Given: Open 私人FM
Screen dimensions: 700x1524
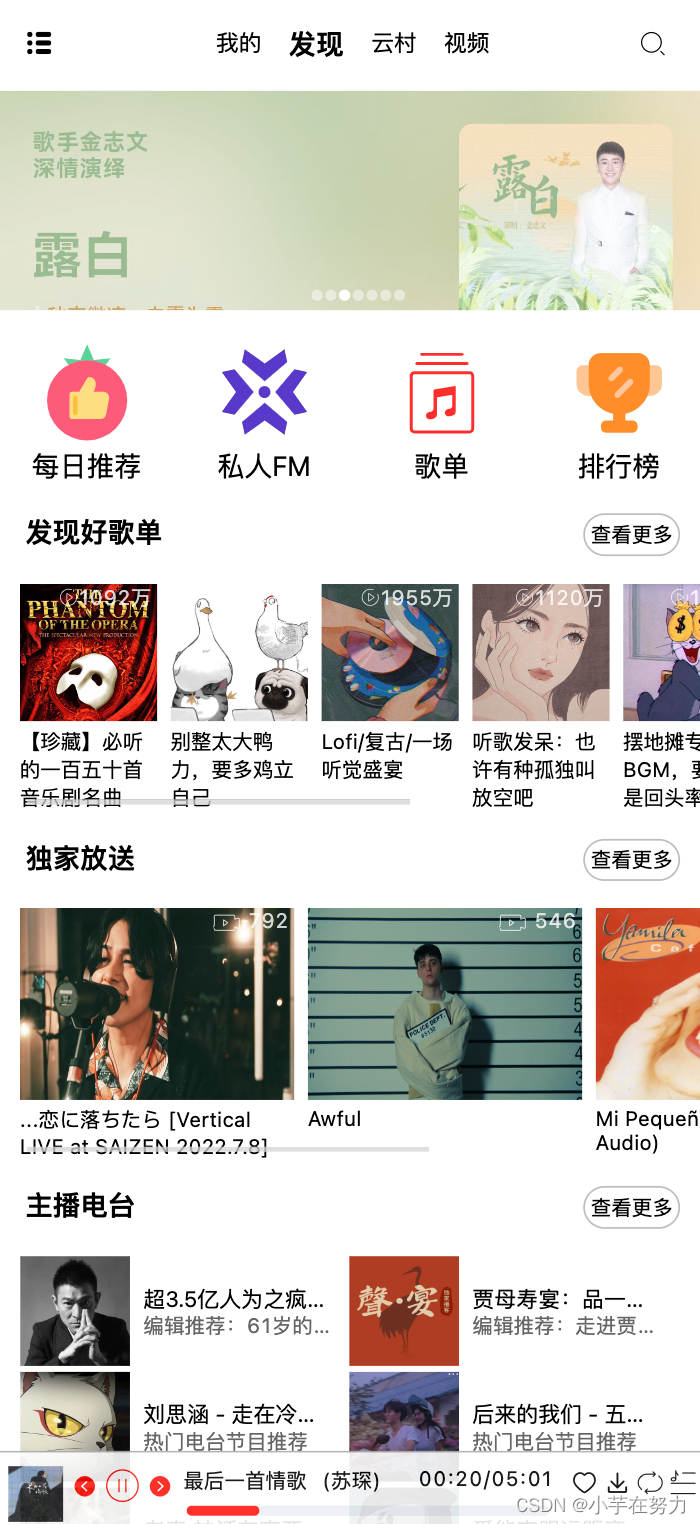Looking at the screenshot, I should click(264, 400).
